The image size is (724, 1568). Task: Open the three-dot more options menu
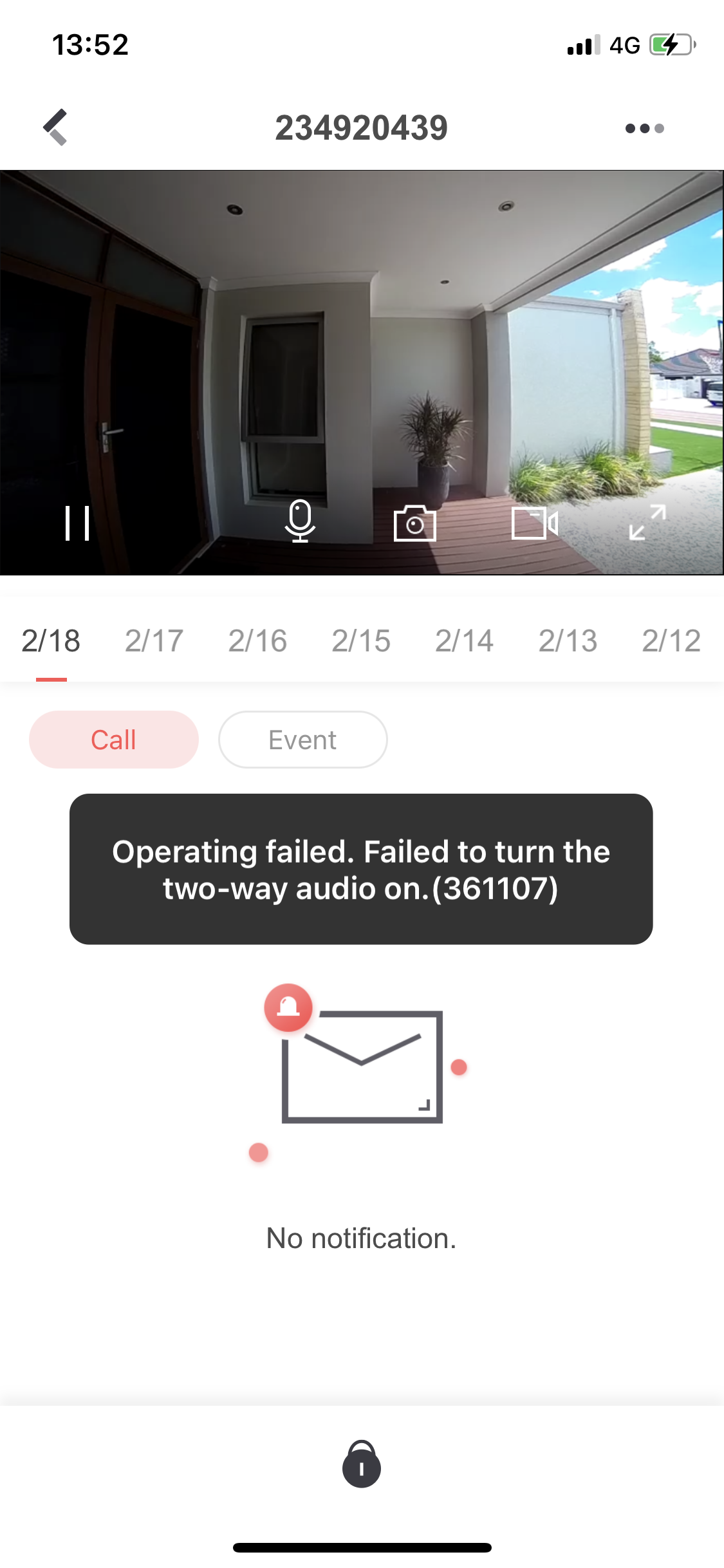[644, 128]
